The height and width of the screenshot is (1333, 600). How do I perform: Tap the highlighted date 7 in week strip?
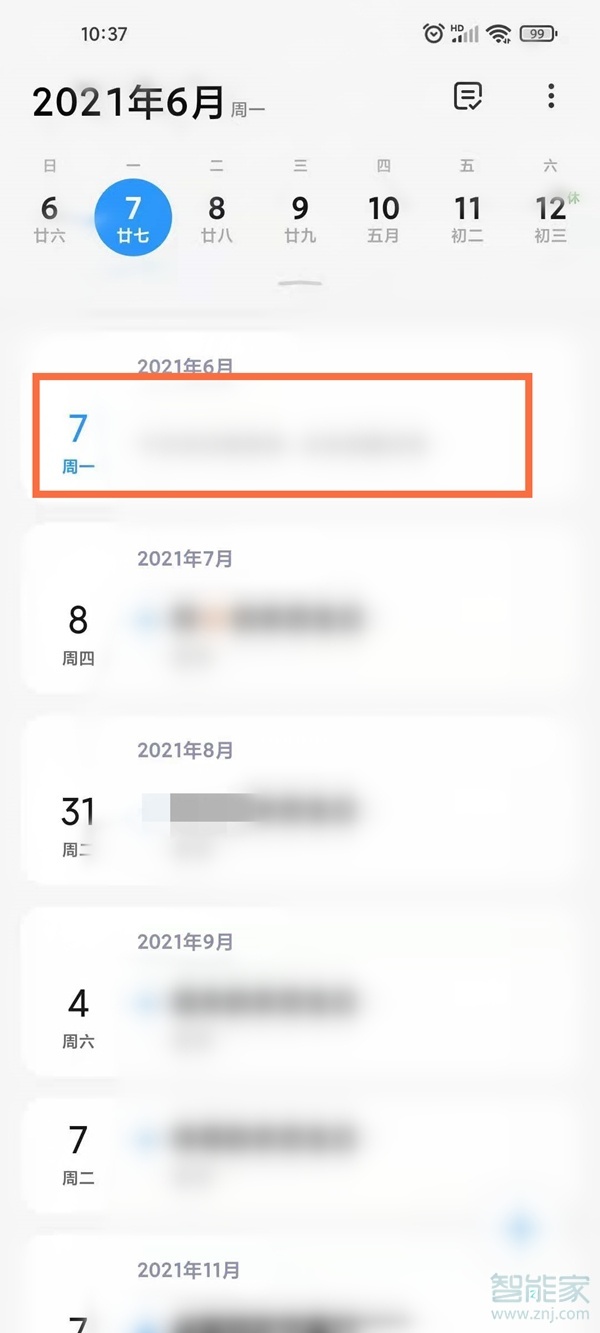[x=133, y=217]
